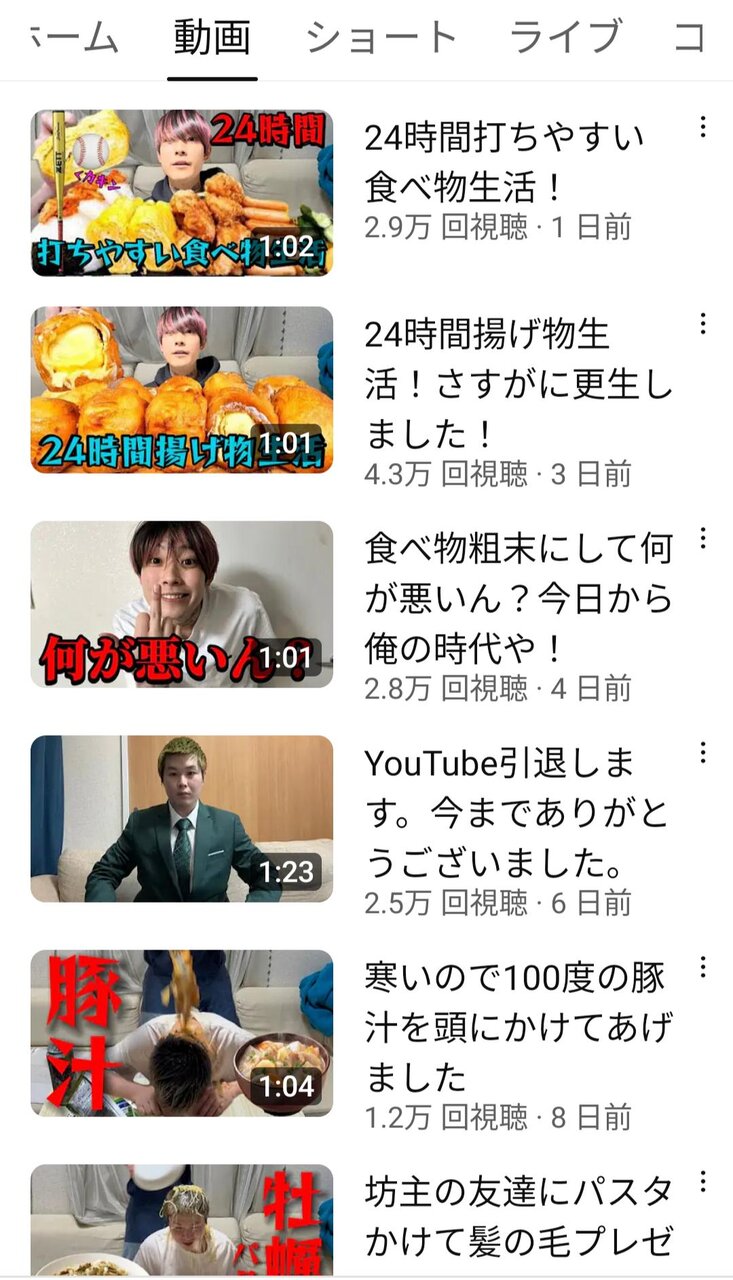Open video 坊主の友達にパスタかけて

pos(182,1220)
